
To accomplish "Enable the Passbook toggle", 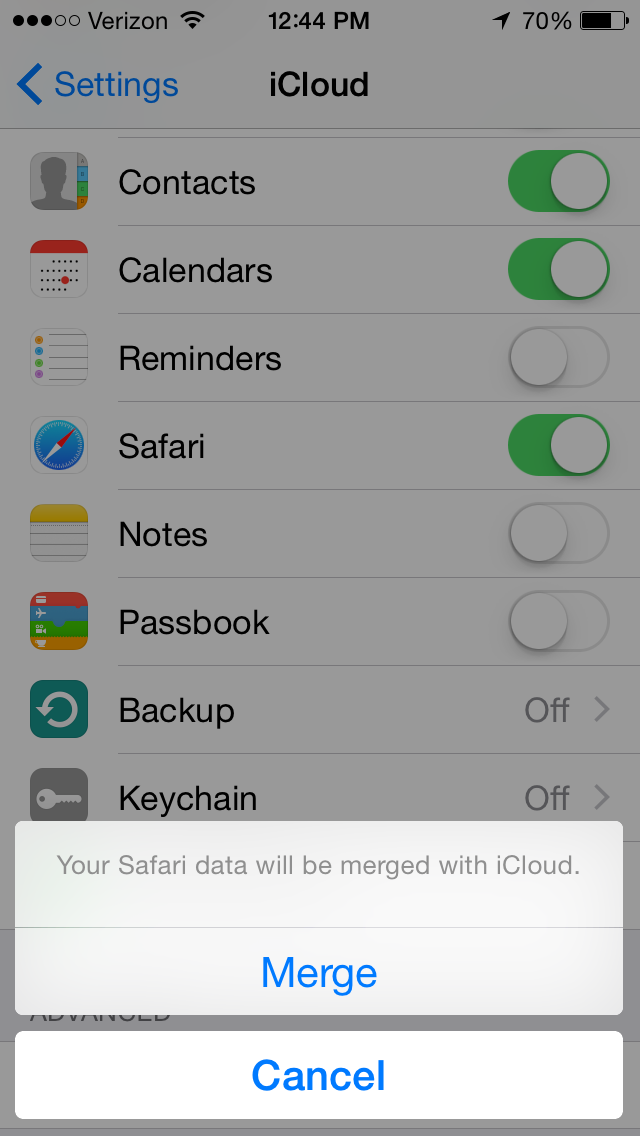I will 558,622.
